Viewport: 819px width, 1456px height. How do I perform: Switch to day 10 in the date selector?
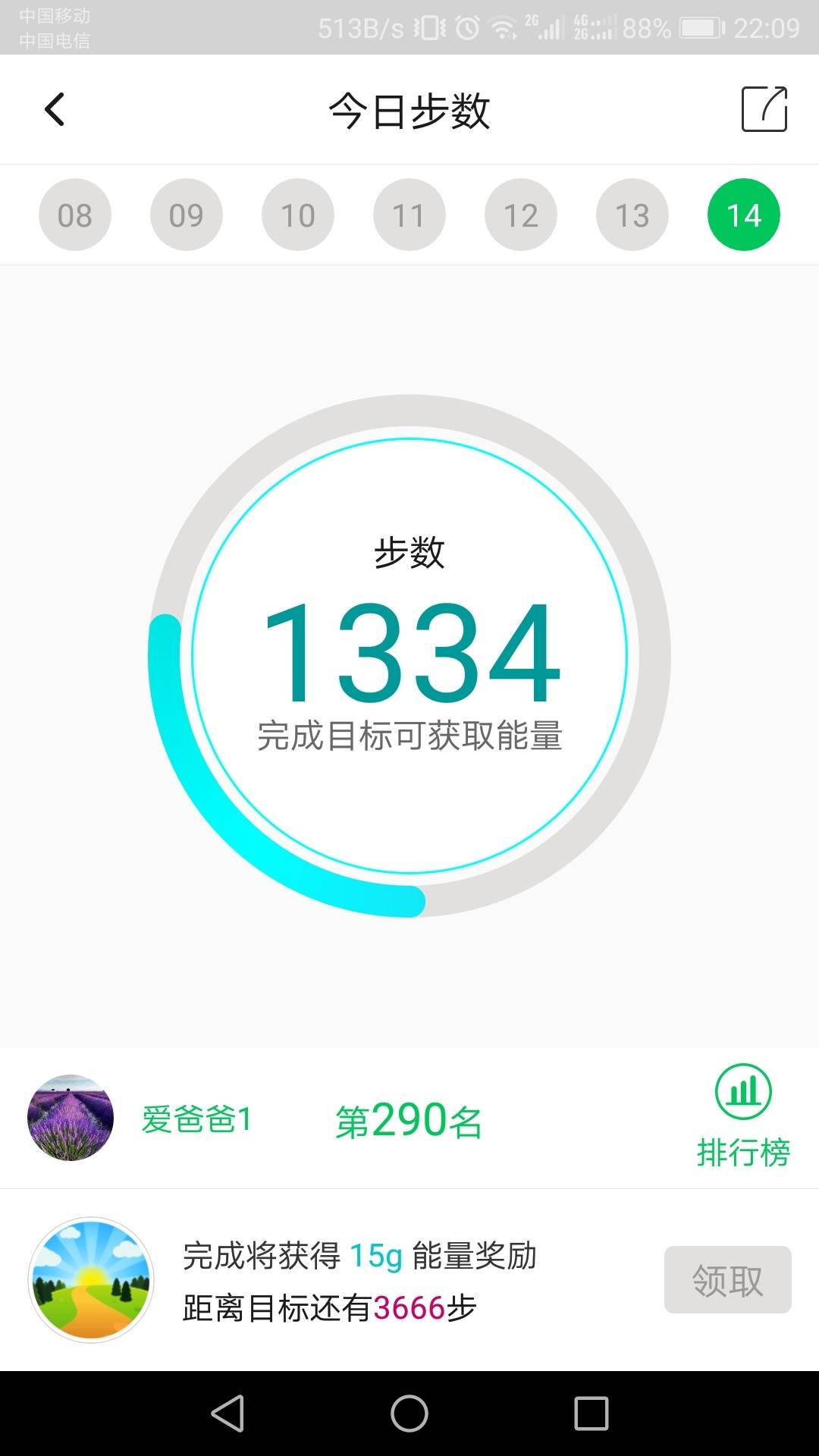click(298, 215)
